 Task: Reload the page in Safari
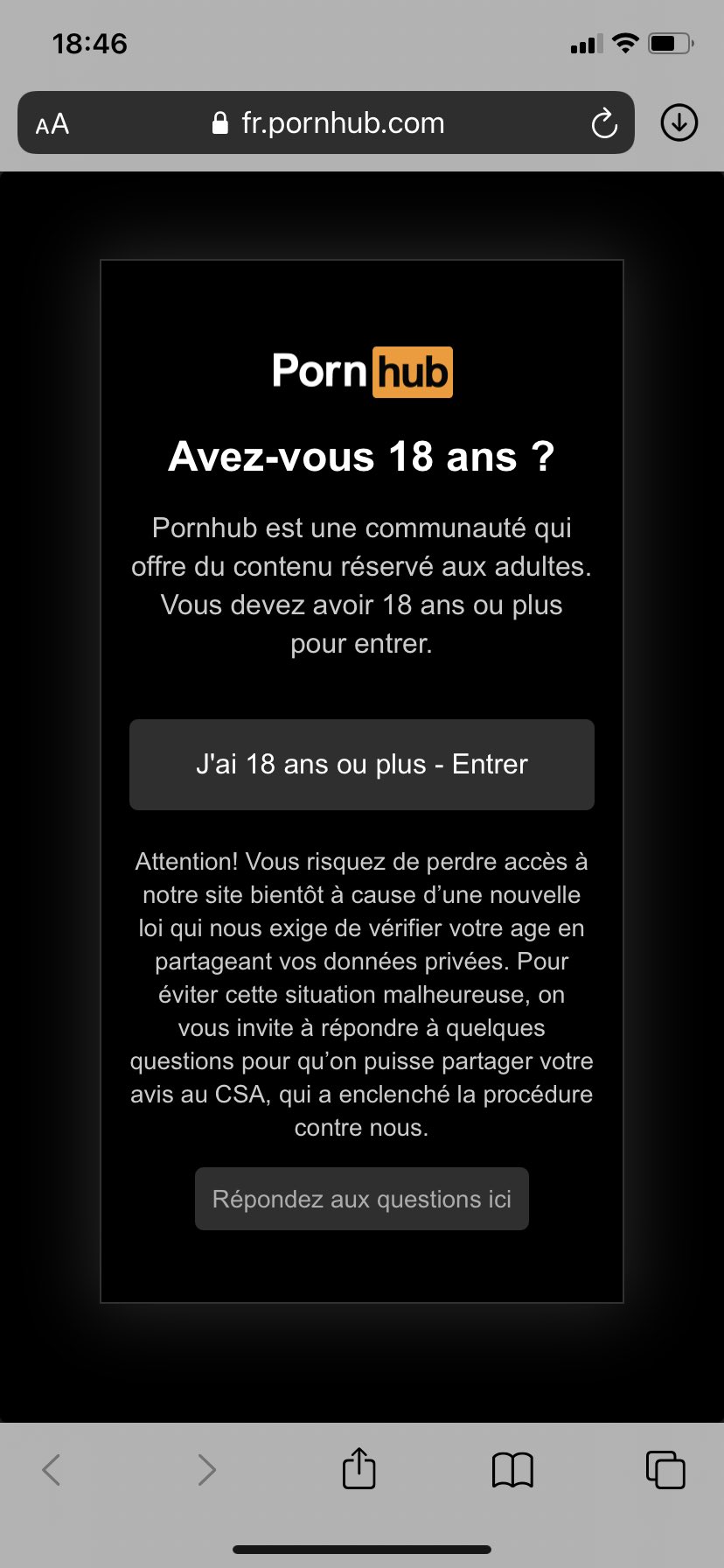(x=604, y=123)
